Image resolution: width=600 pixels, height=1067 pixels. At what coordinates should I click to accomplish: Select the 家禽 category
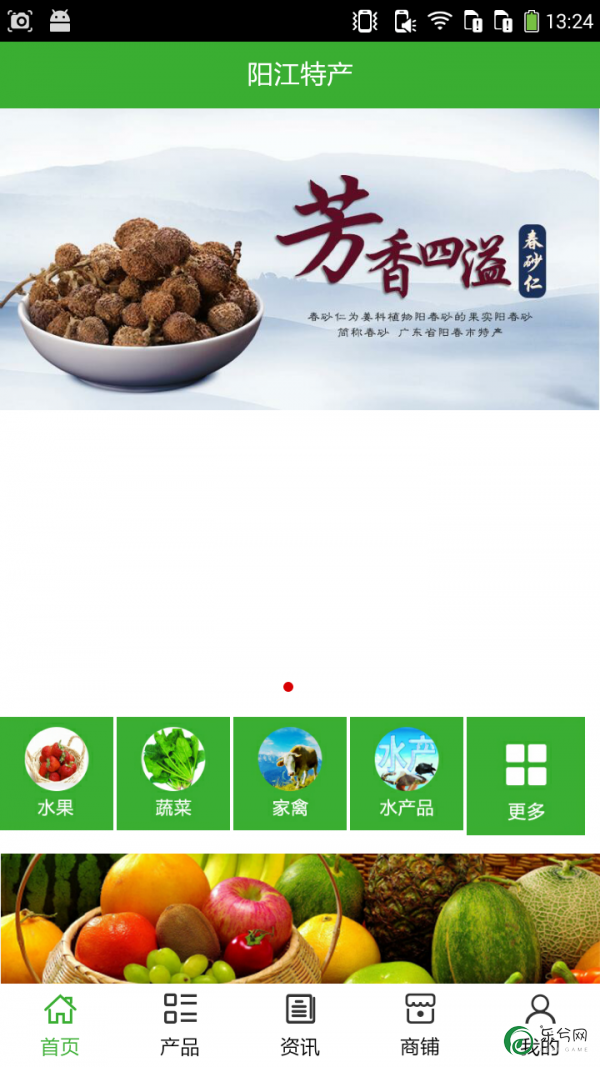point(290,772)
